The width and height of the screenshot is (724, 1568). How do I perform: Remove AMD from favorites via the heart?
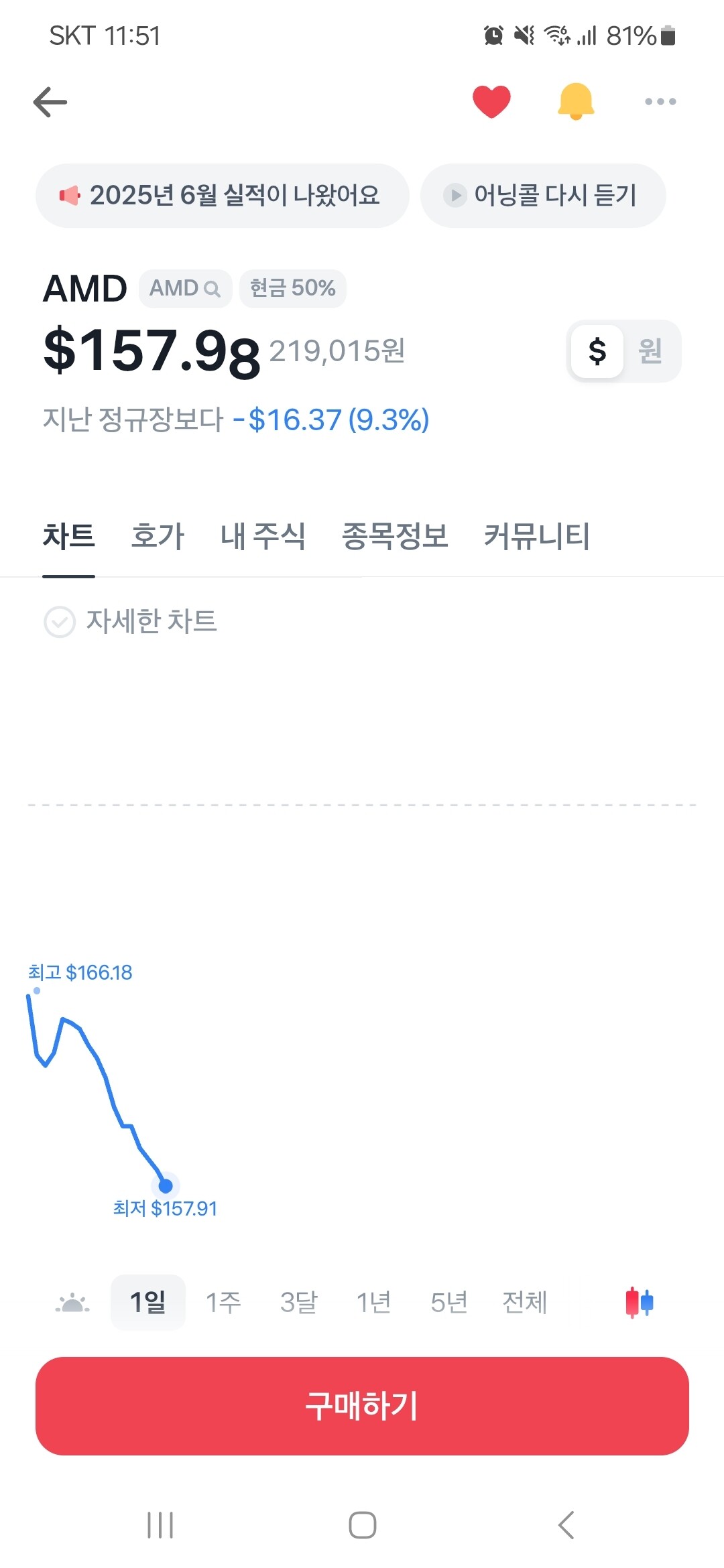pos(491,102)
